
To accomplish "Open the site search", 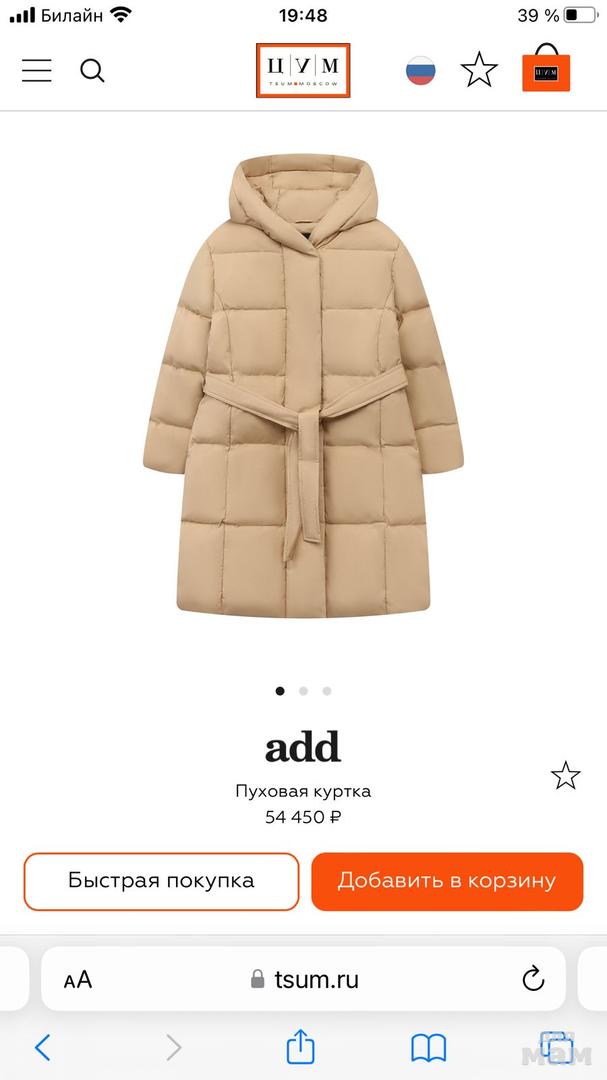I will pyautogui.click(x=92, y=71).
